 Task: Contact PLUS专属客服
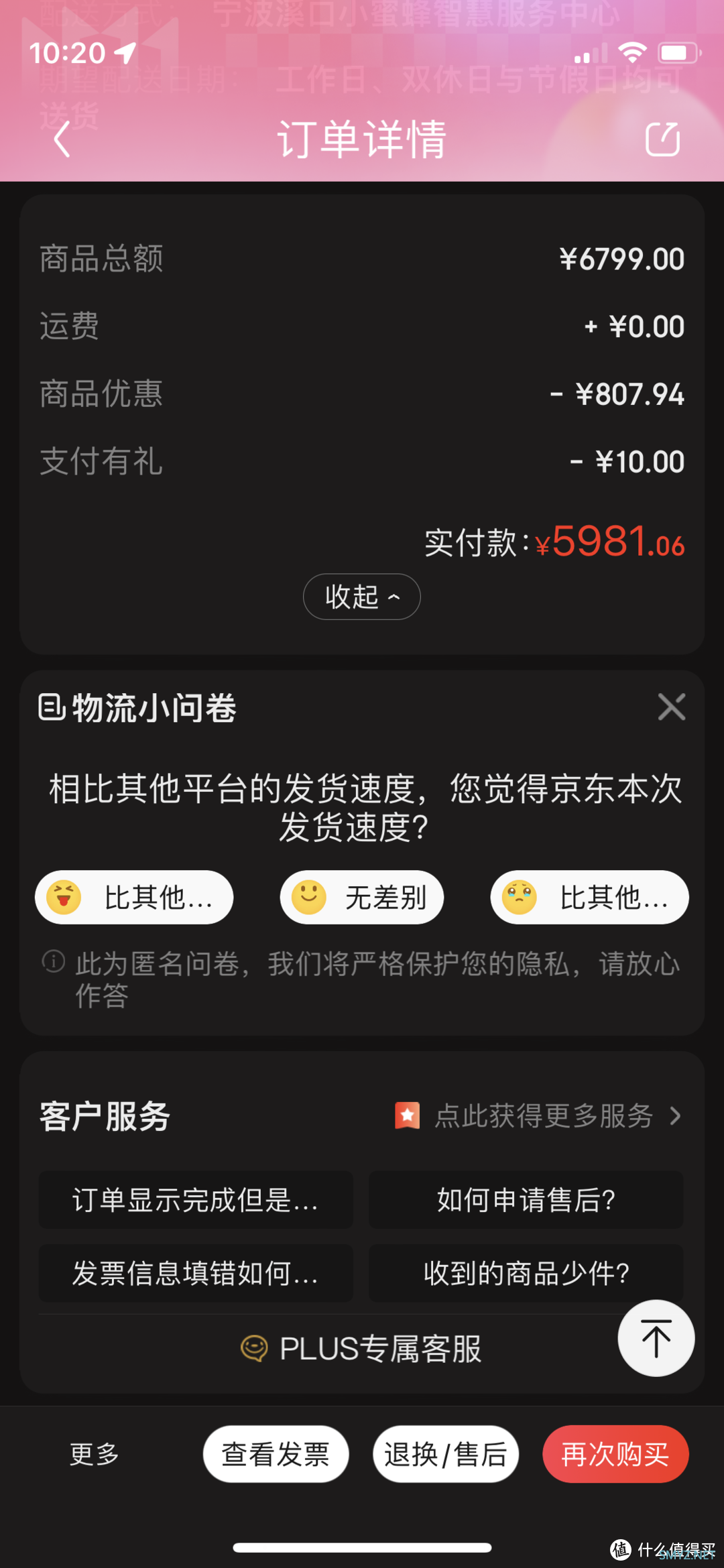click(x=362, y=1349)
